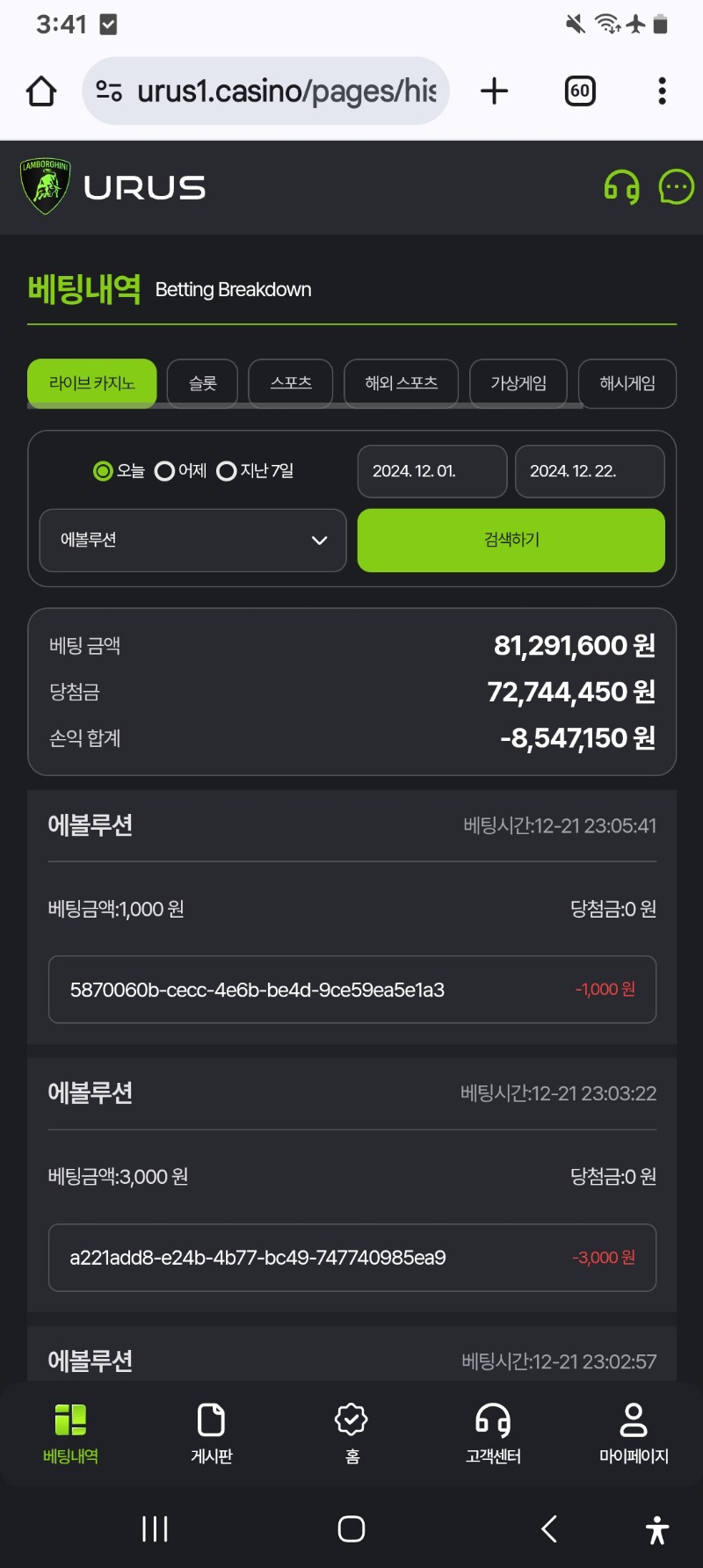Select the 해외 스포츠 tab
The height and width of the screenshot is (1568, 703).
click(401, 383)
